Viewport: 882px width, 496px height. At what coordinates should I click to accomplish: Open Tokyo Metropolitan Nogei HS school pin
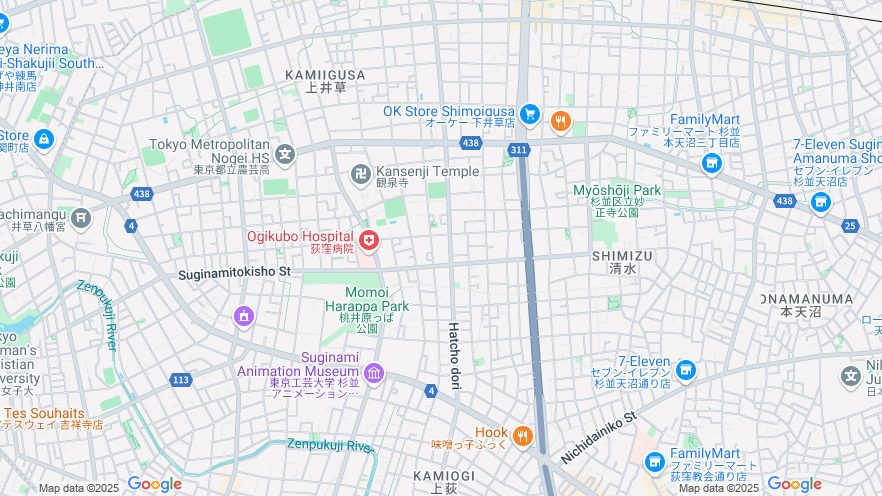click(286, 153)
